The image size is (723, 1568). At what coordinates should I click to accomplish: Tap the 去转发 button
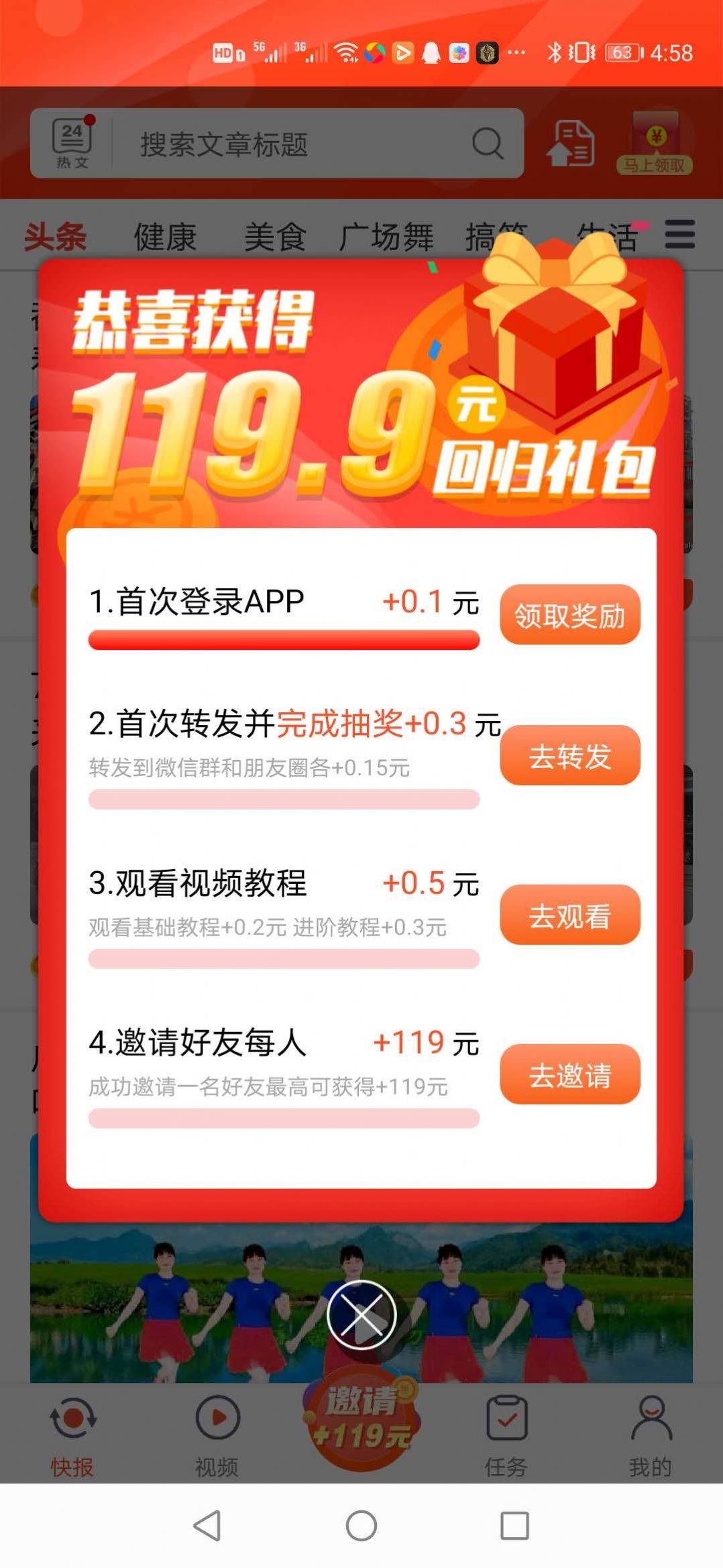pos(570,755)
